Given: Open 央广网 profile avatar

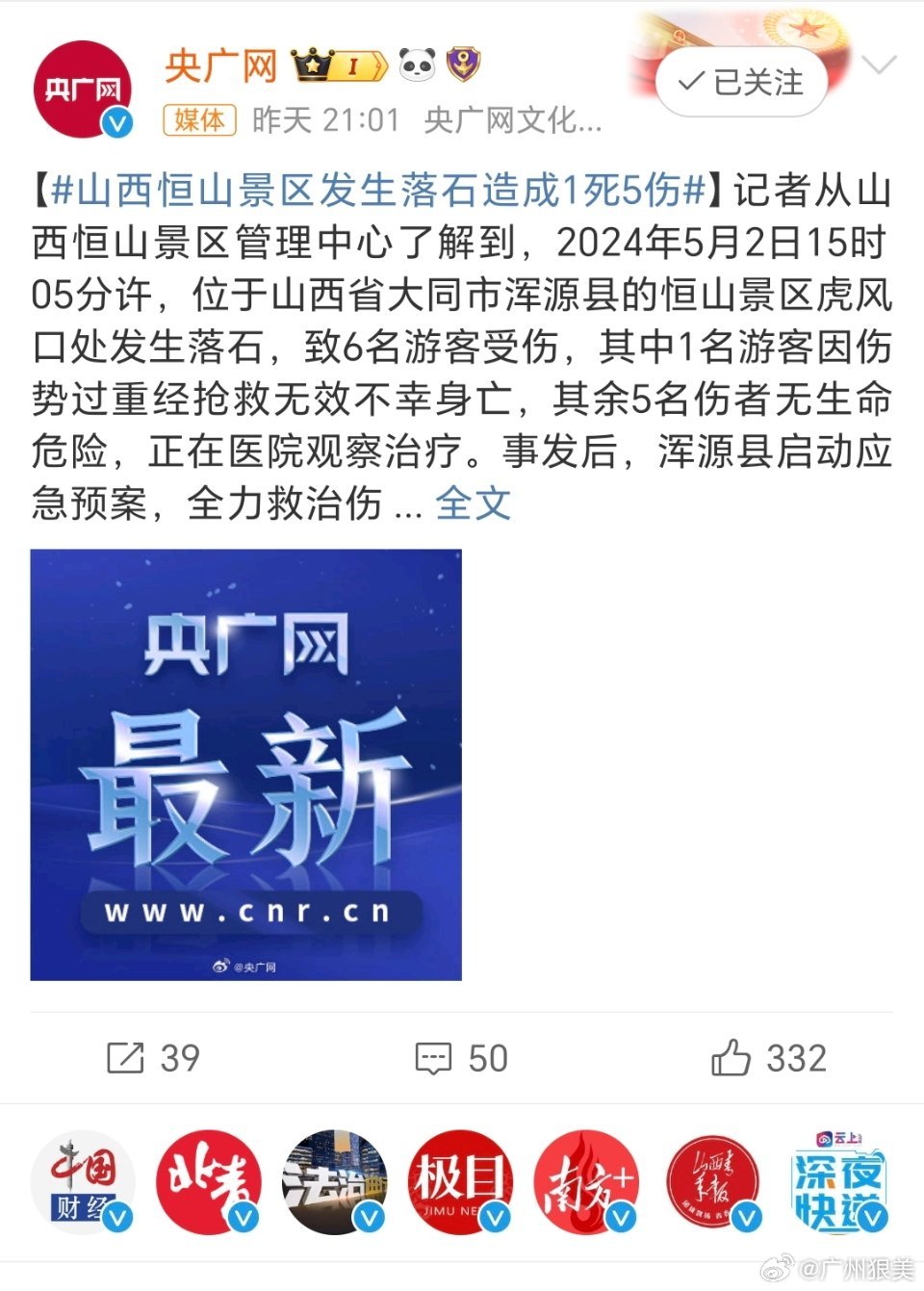Looking at the screenshot, I should [83, 89].
